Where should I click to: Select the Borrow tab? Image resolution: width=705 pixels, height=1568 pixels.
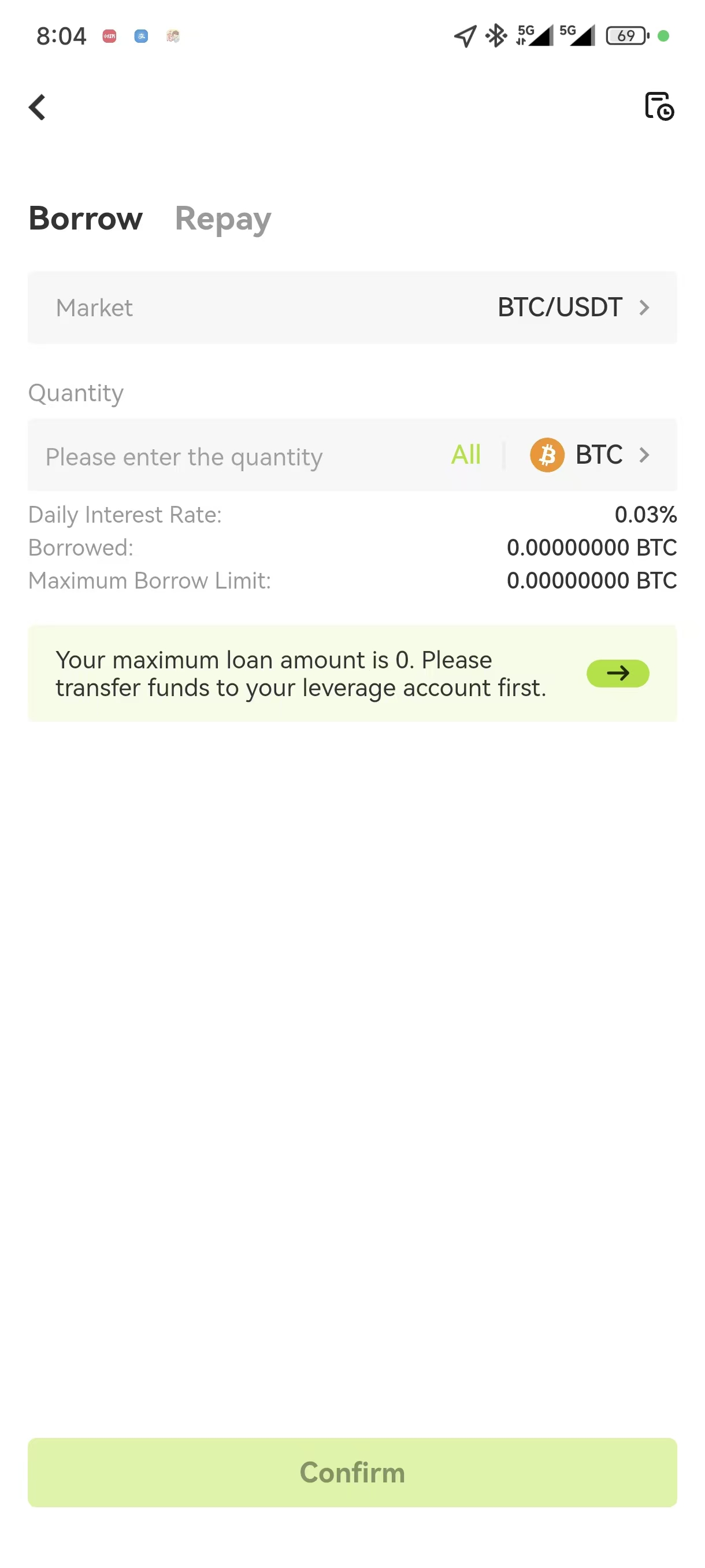point(86,219)
